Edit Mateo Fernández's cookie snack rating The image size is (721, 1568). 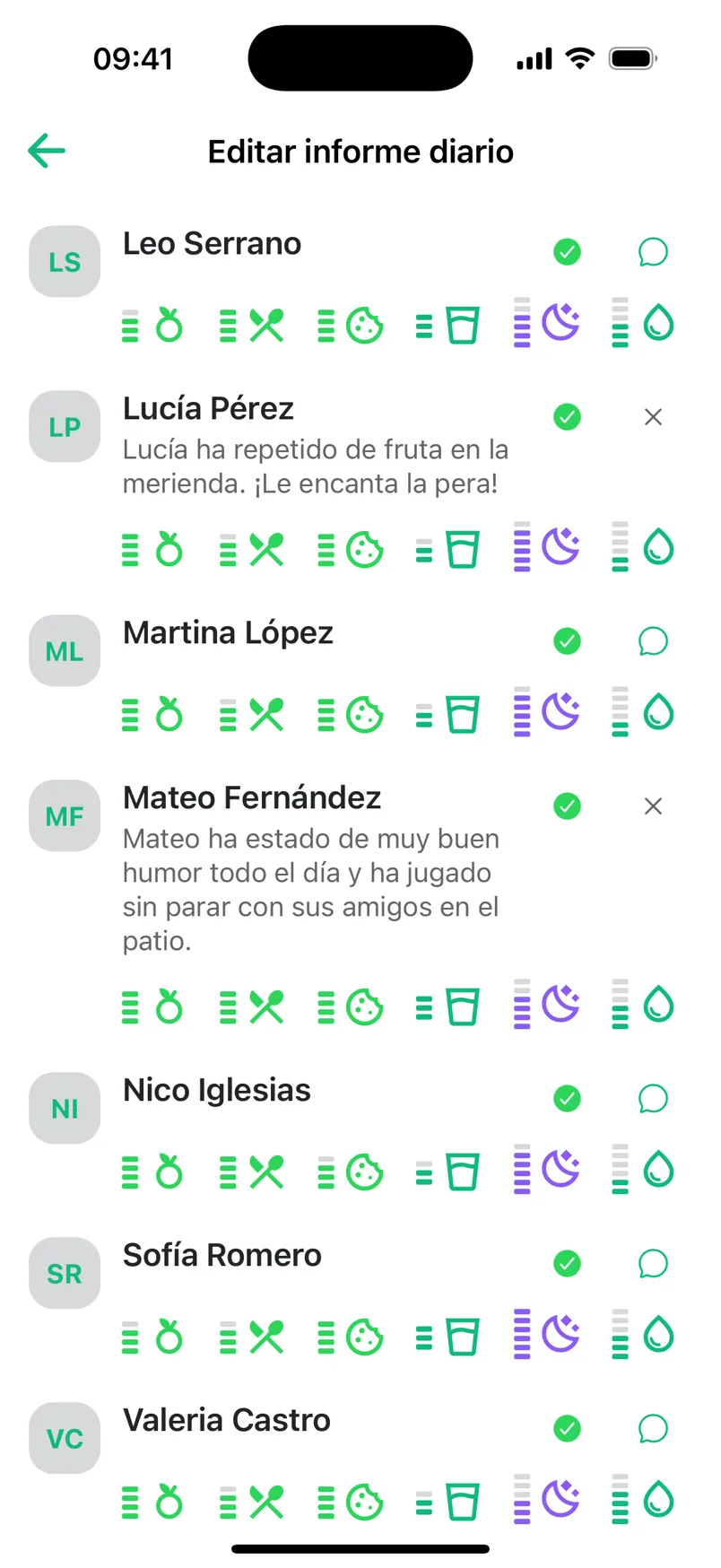pos(351,1006)
